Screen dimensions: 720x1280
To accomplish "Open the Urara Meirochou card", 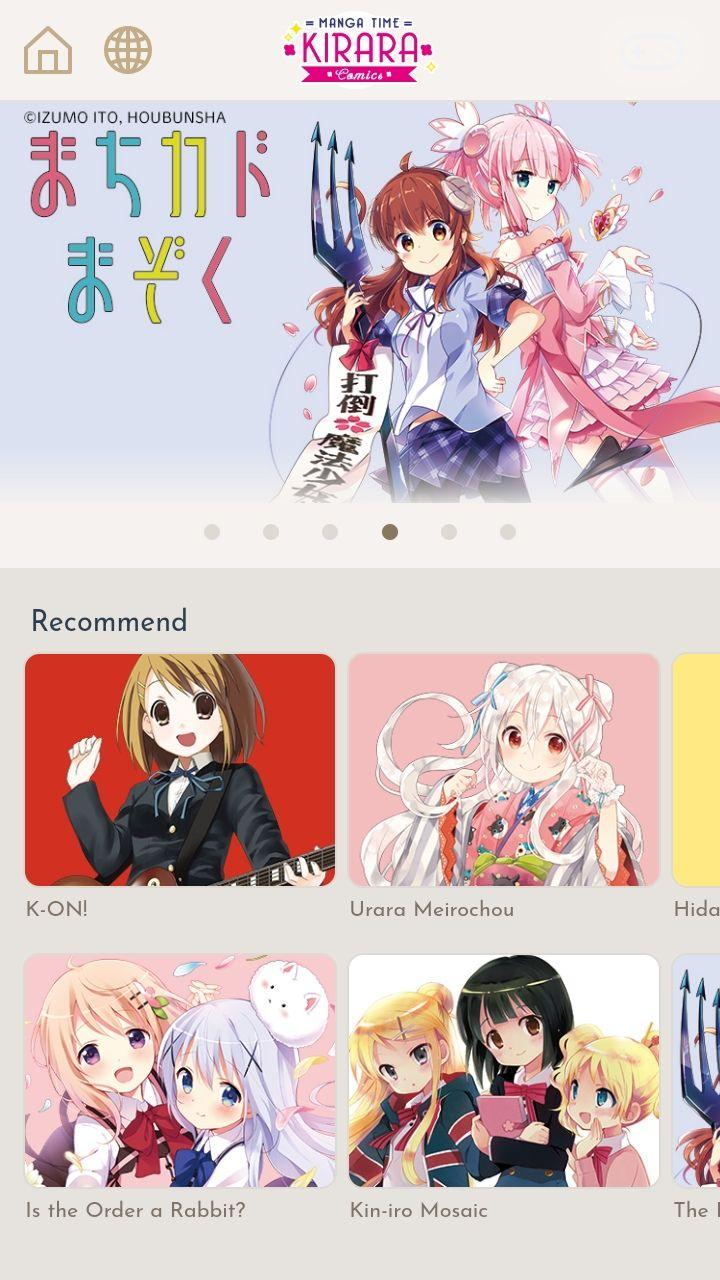I will pos(504,770).
